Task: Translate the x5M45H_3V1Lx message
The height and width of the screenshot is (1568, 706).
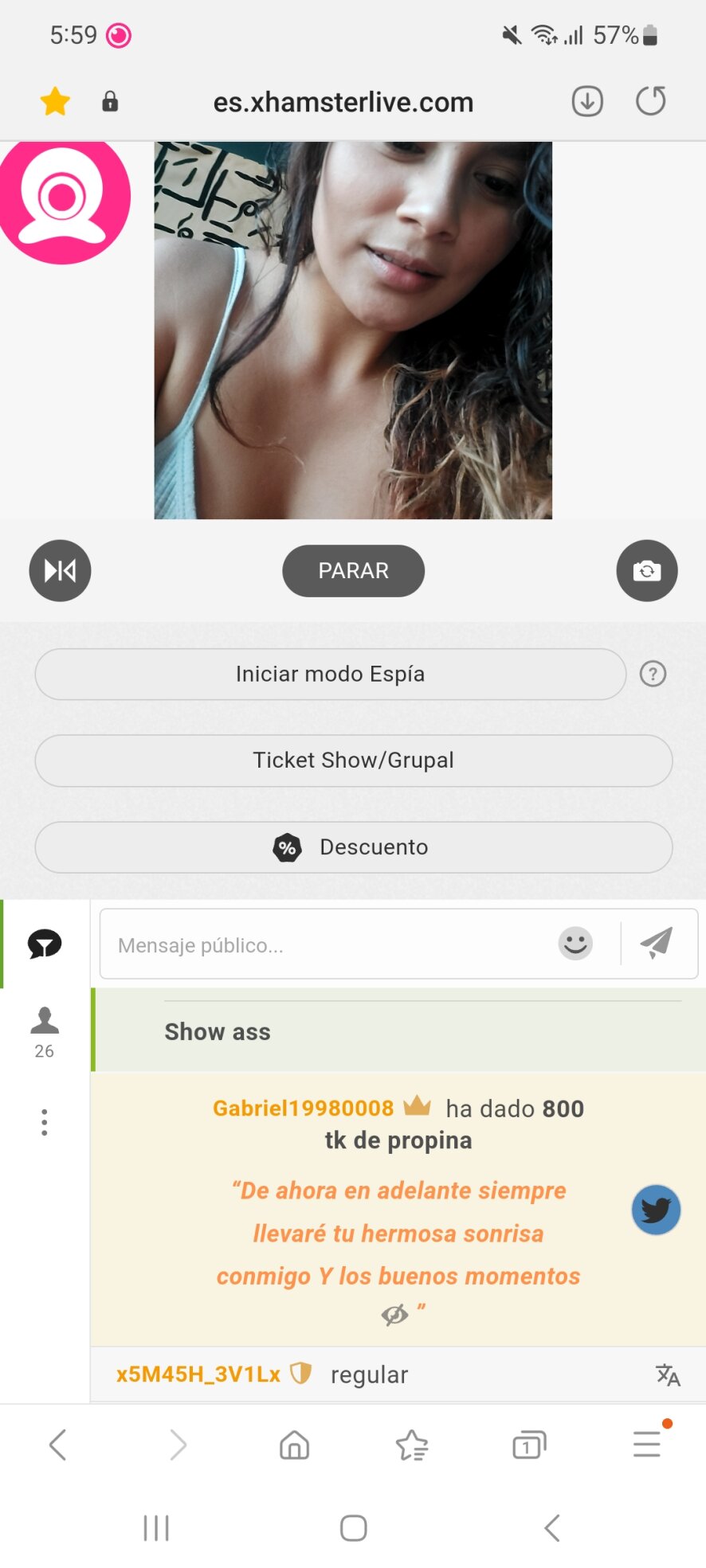Action: click(x=668, y=1374)
